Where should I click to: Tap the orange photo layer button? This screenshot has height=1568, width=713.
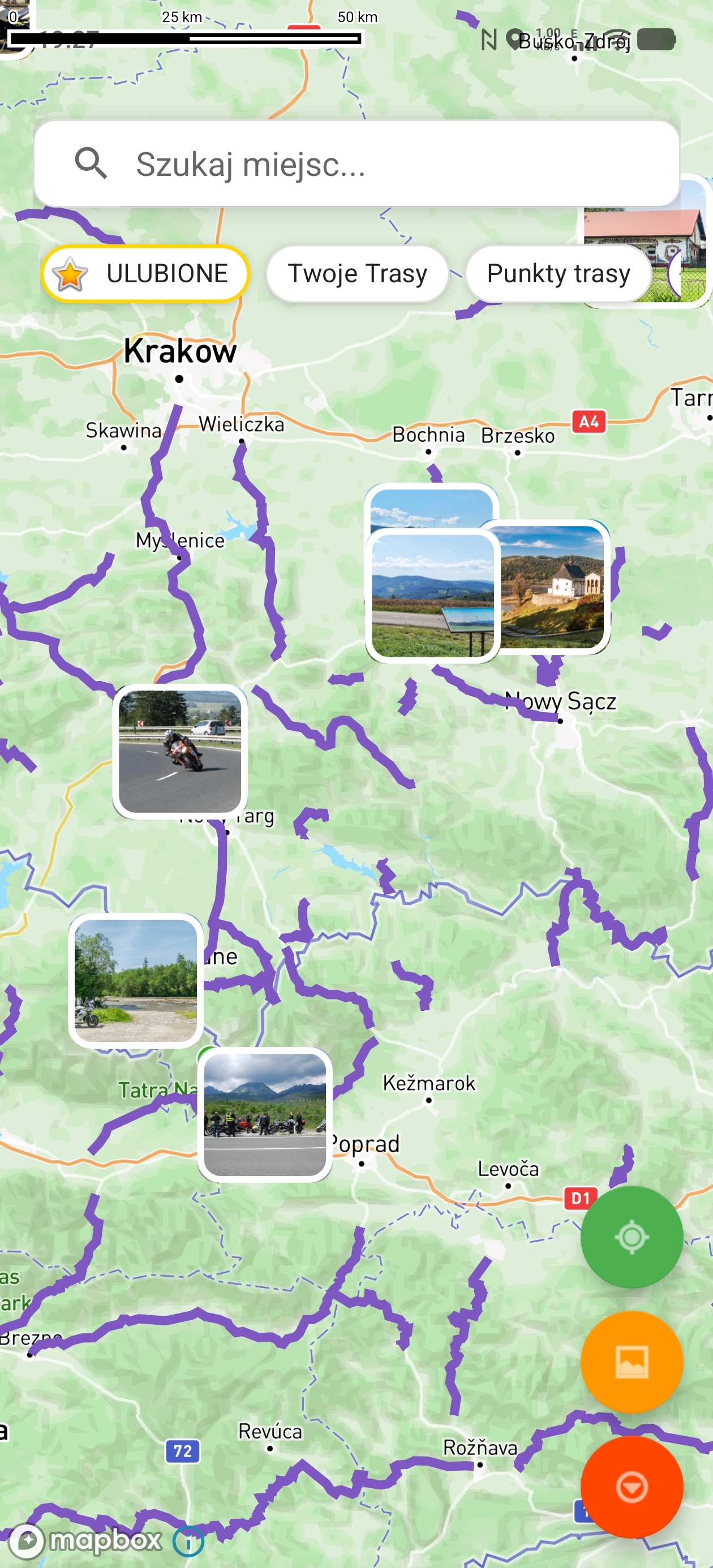632,1362
